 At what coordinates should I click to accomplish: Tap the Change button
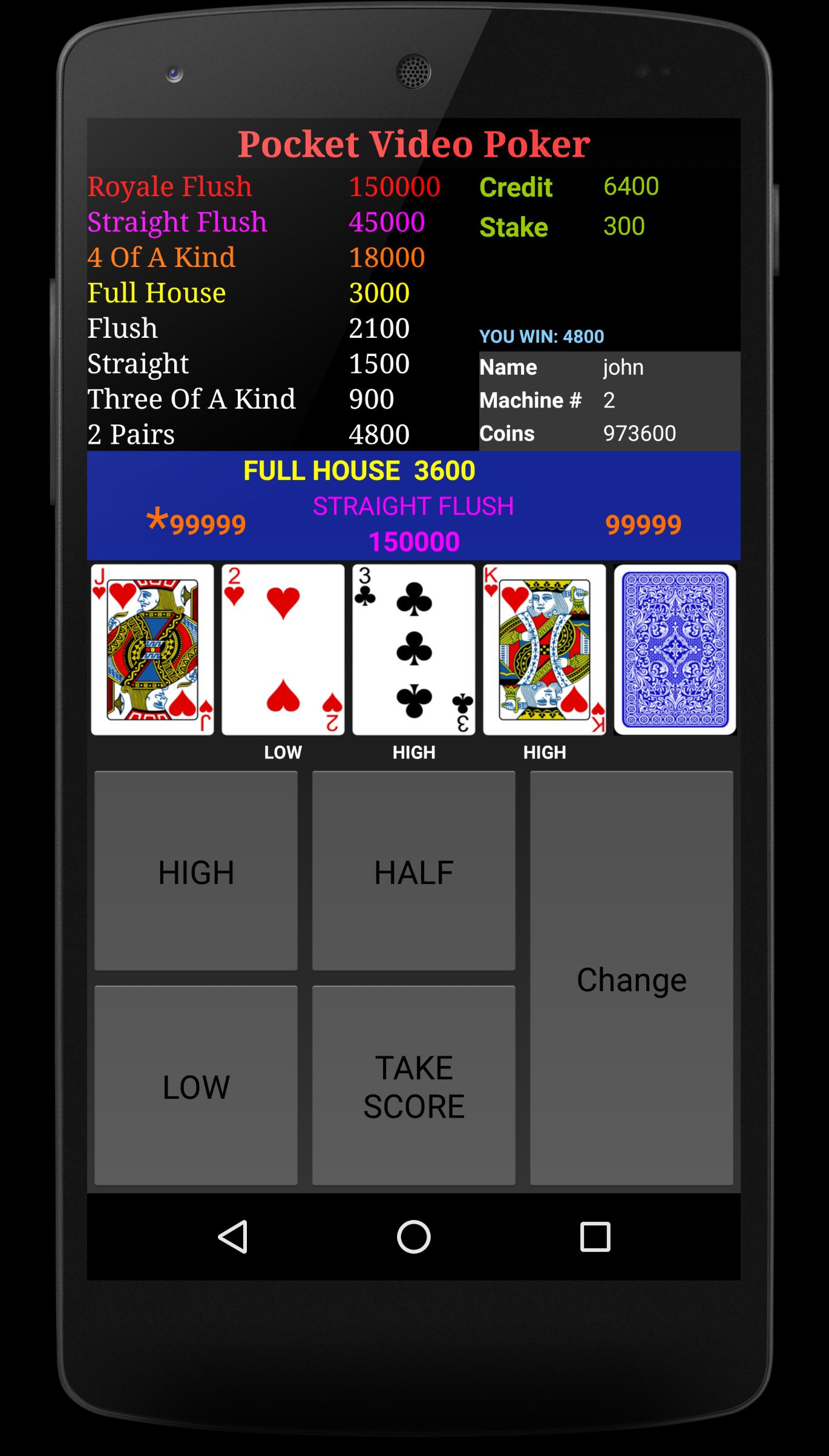click(x=631, y=978)
